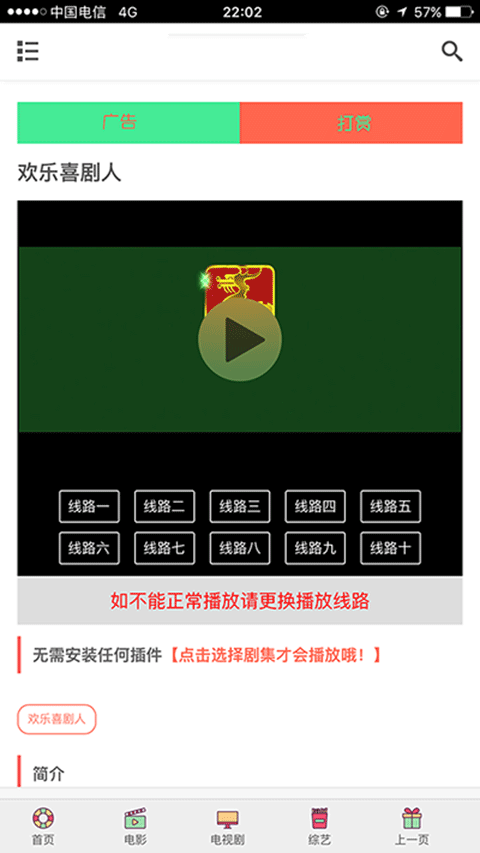
Task: Open the search magnifier icon
Action: coord(452,52)
